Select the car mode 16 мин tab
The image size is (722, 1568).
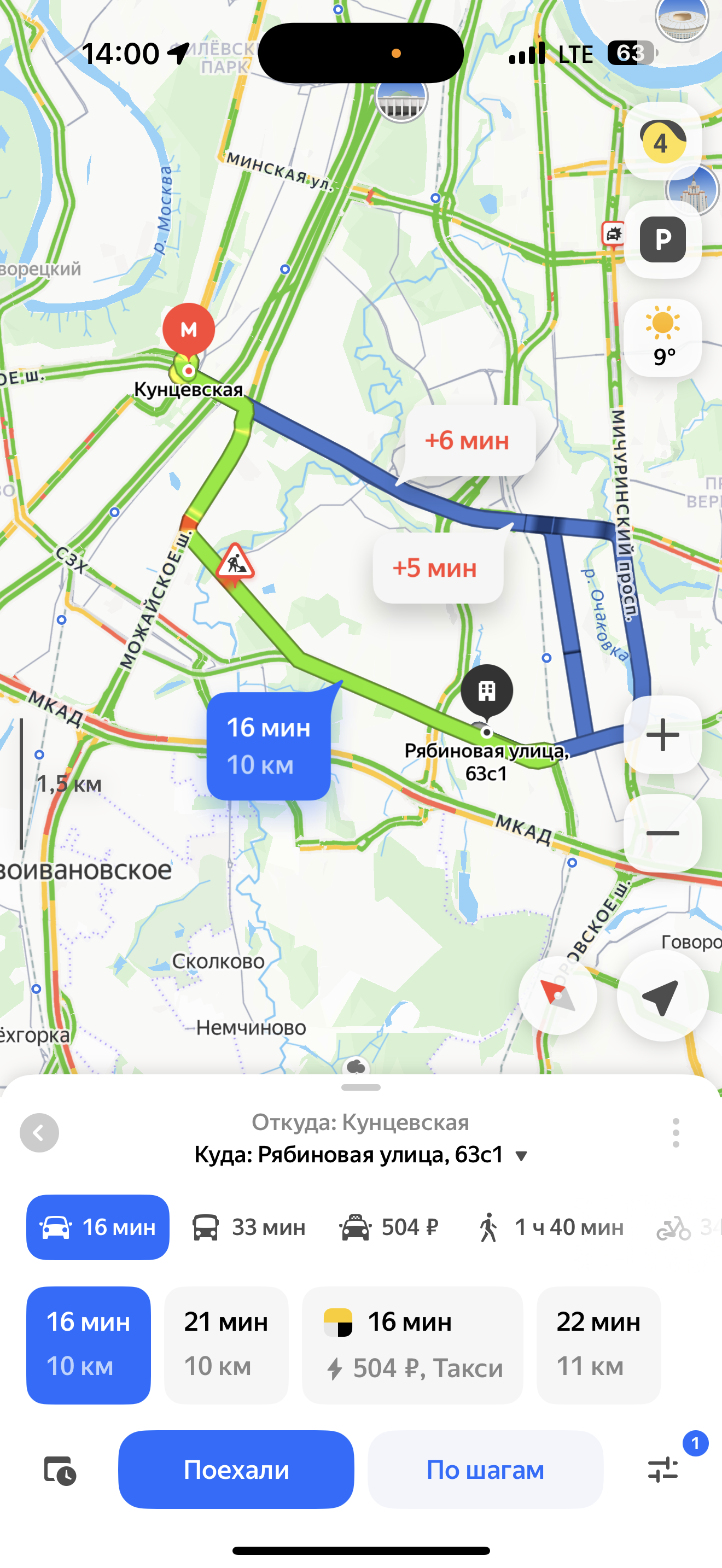tap(98, 1227)
